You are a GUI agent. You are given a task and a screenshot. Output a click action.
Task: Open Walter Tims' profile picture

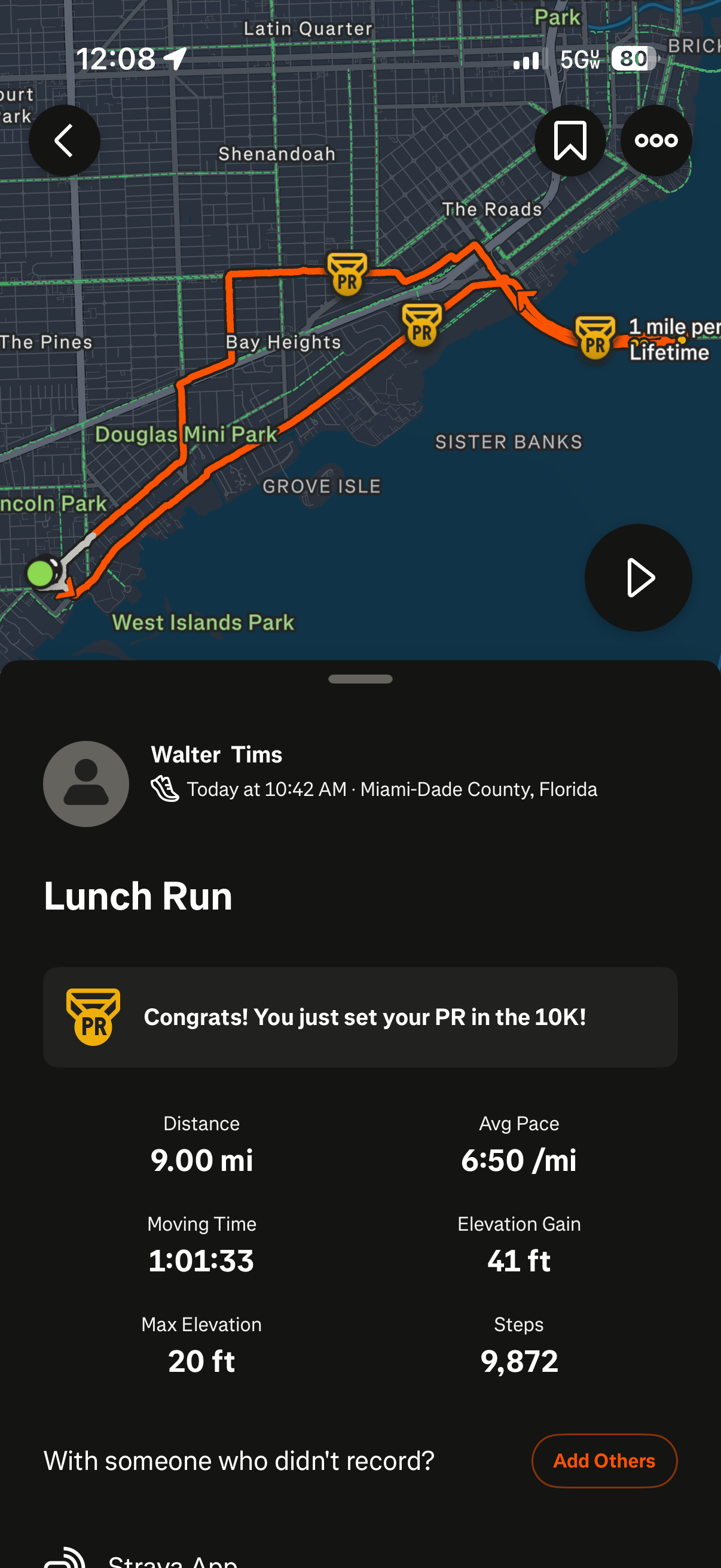pyautogui.click(x=85, y=783)
